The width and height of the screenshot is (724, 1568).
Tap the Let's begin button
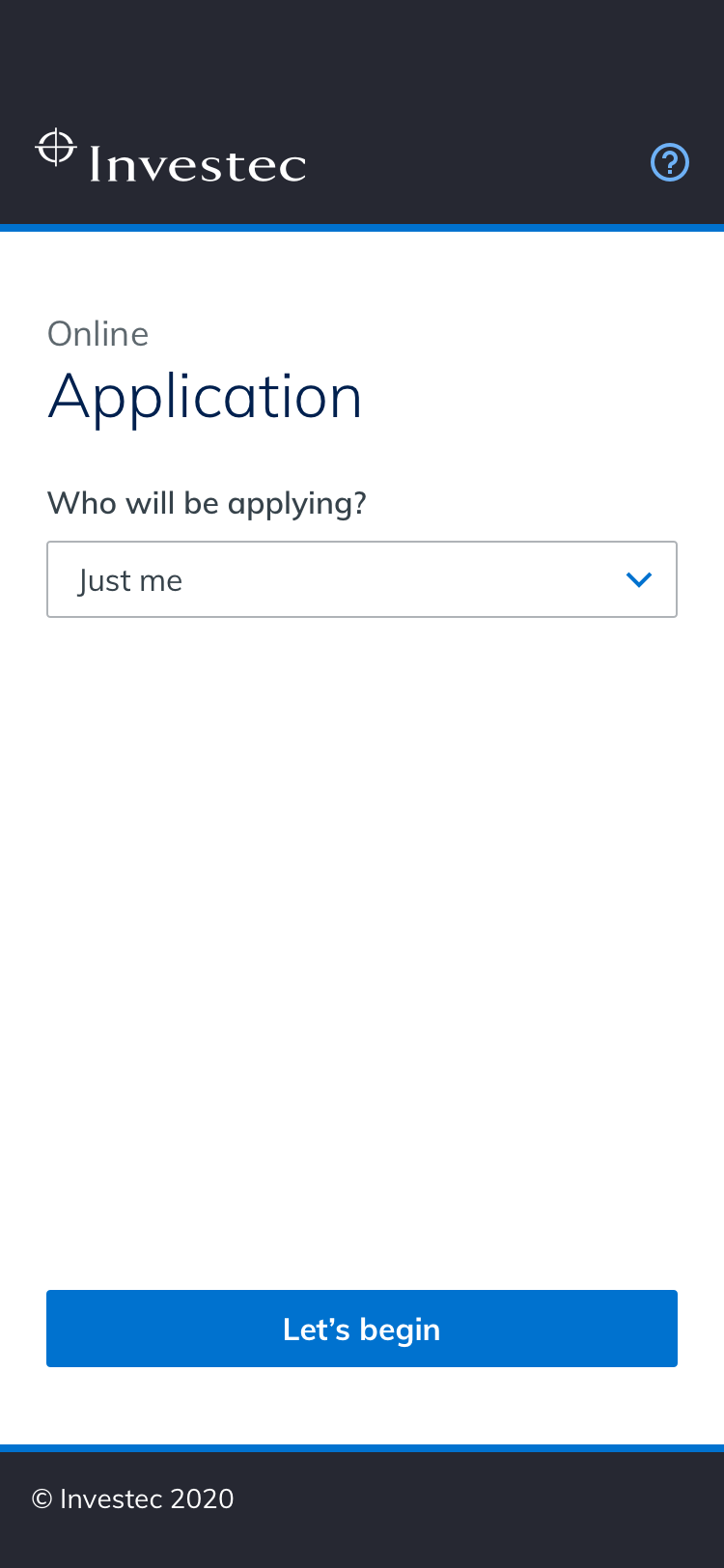pyautogui.click(x=362, y=1329)
